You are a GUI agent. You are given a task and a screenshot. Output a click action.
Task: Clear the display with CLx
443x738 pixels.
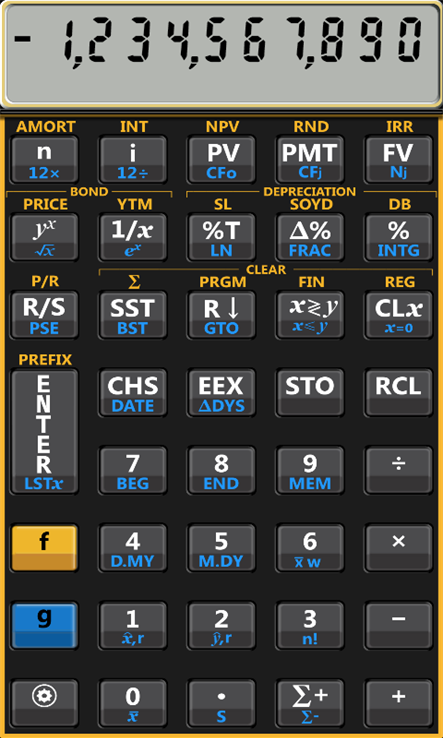tap(398, 315)
